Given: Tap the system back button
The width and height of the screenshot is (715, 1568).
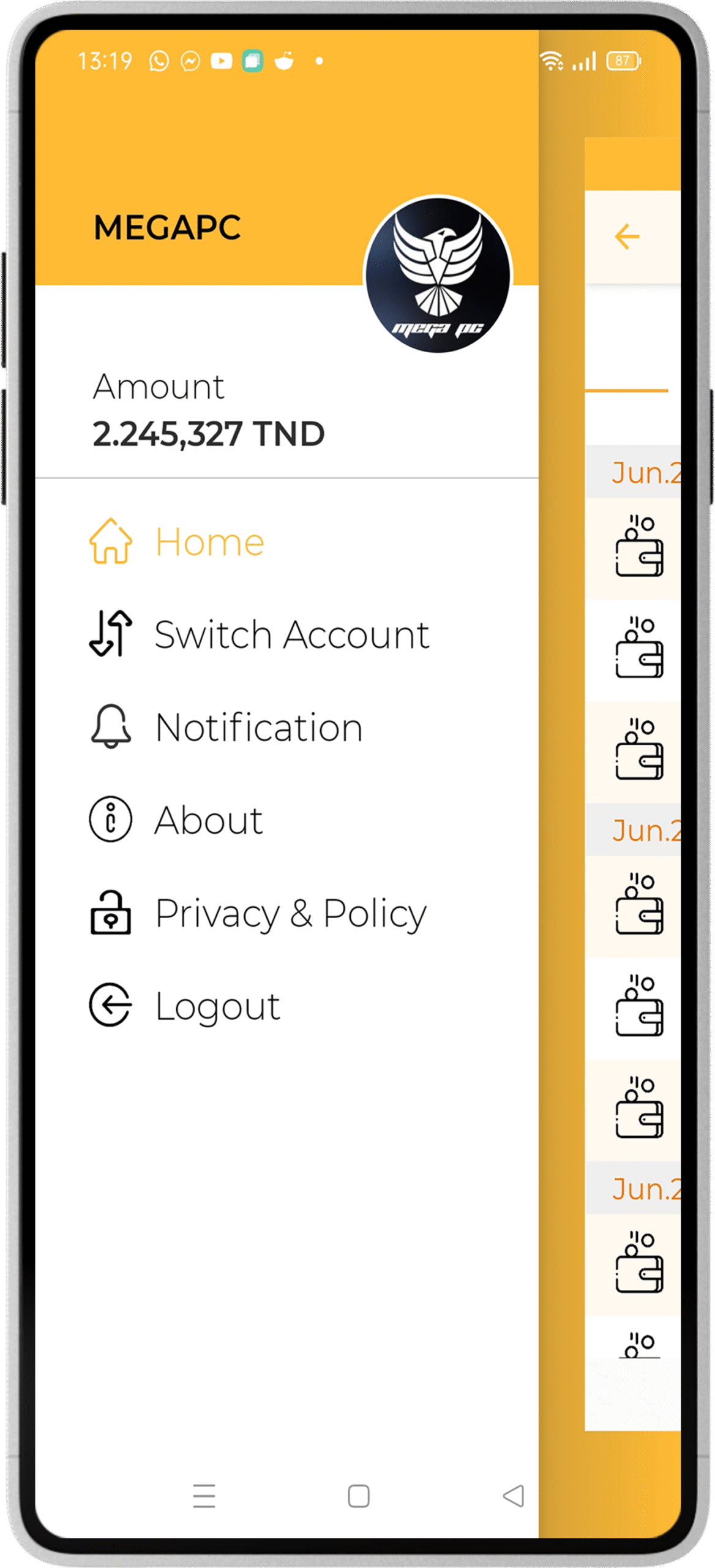Looking at the screenshot, I should click(x=513, y=1495).
